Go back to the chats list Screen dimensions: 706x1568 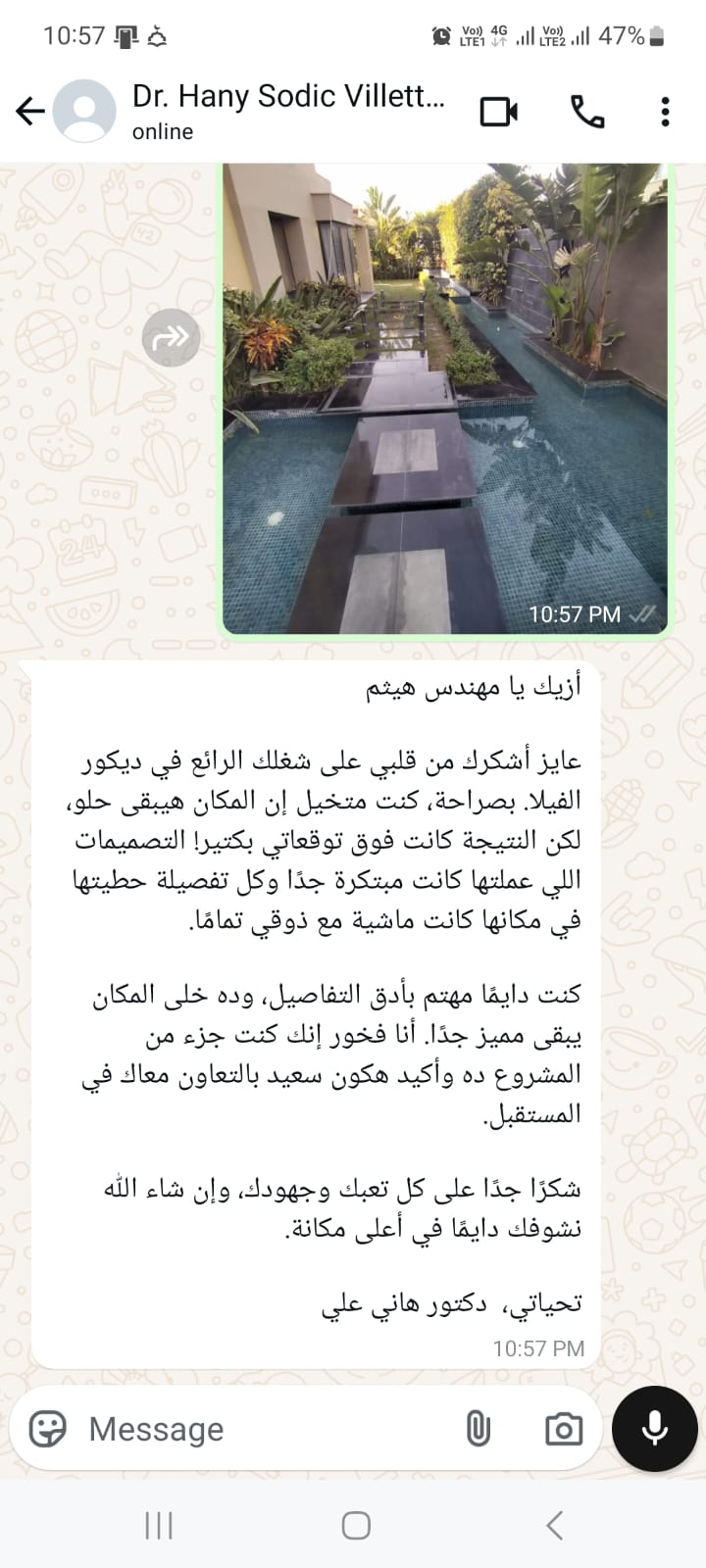[30, 112]
